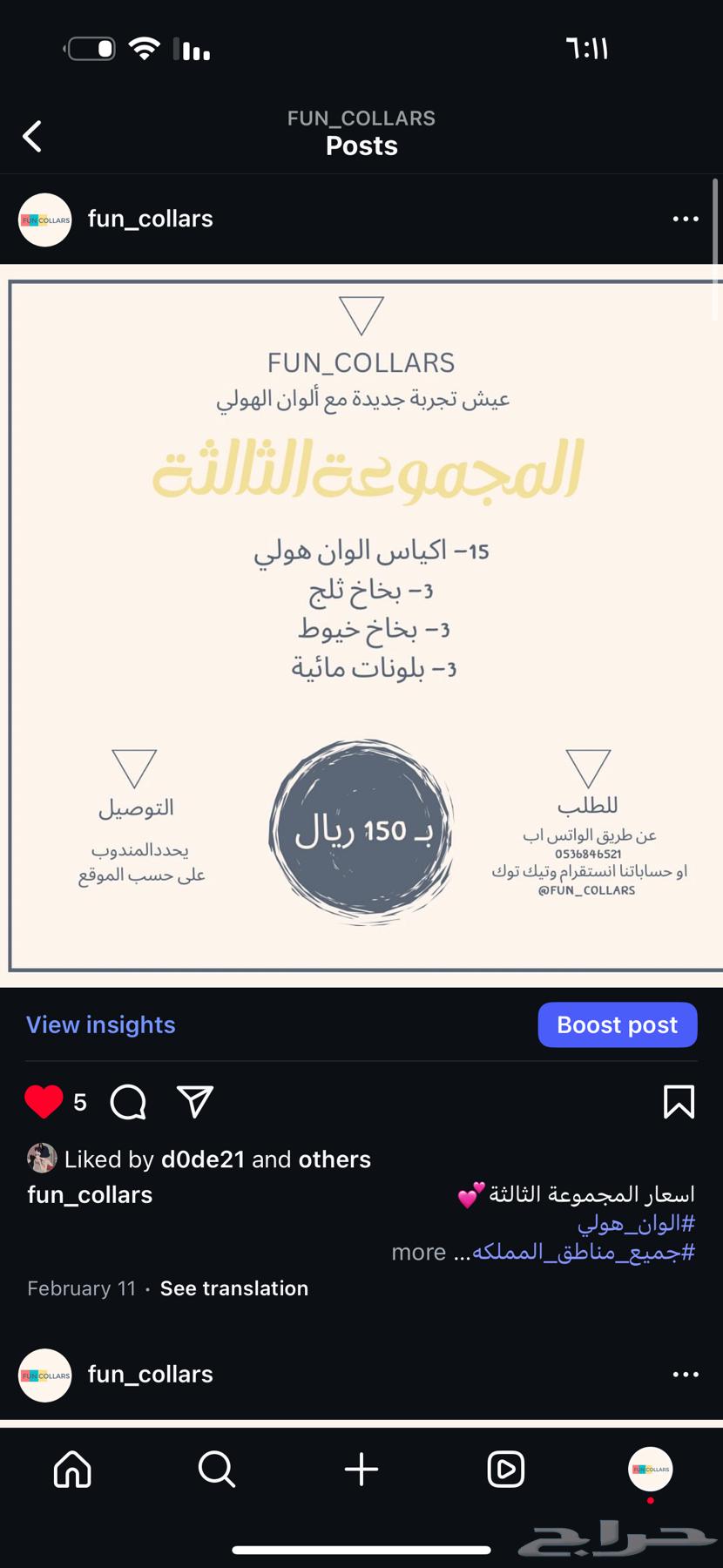Switch to the Reels tab
Screen dimensions: 723x1568
(x=506, y=1470)
